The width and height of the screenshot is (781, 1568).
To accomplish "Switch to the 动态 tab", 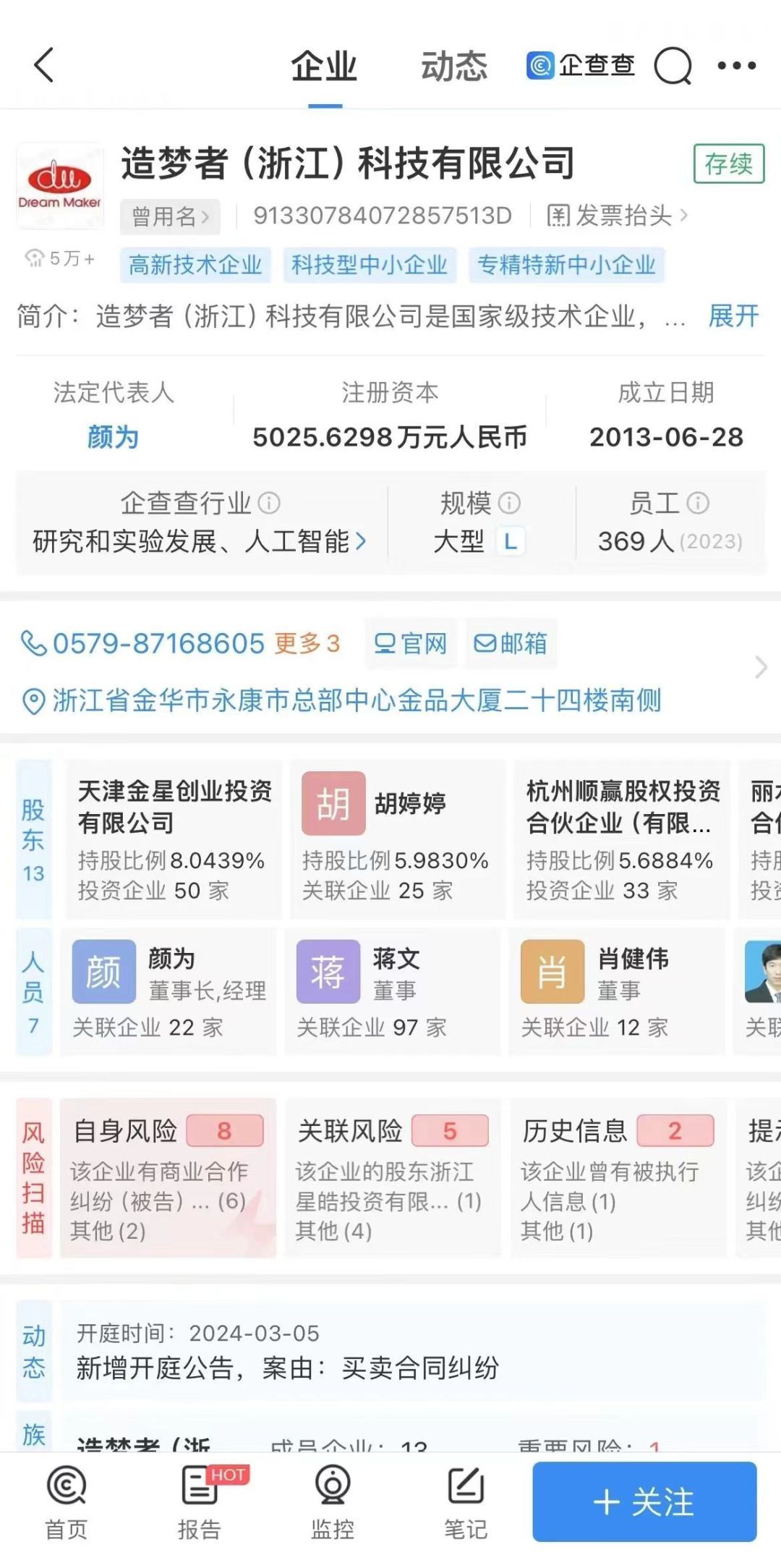I will click(454, 67).
